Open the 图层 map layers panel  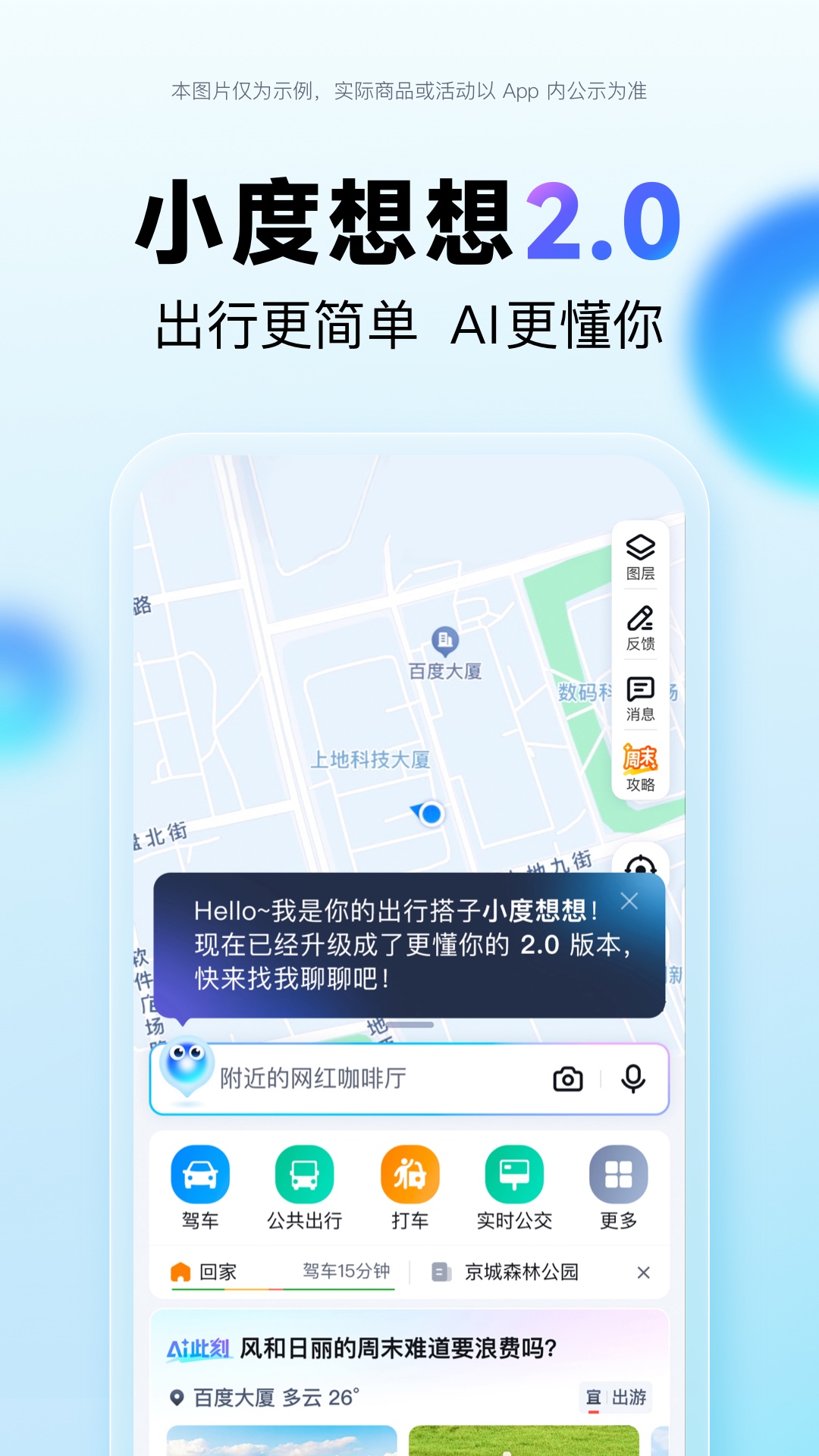tap(641, 557)
